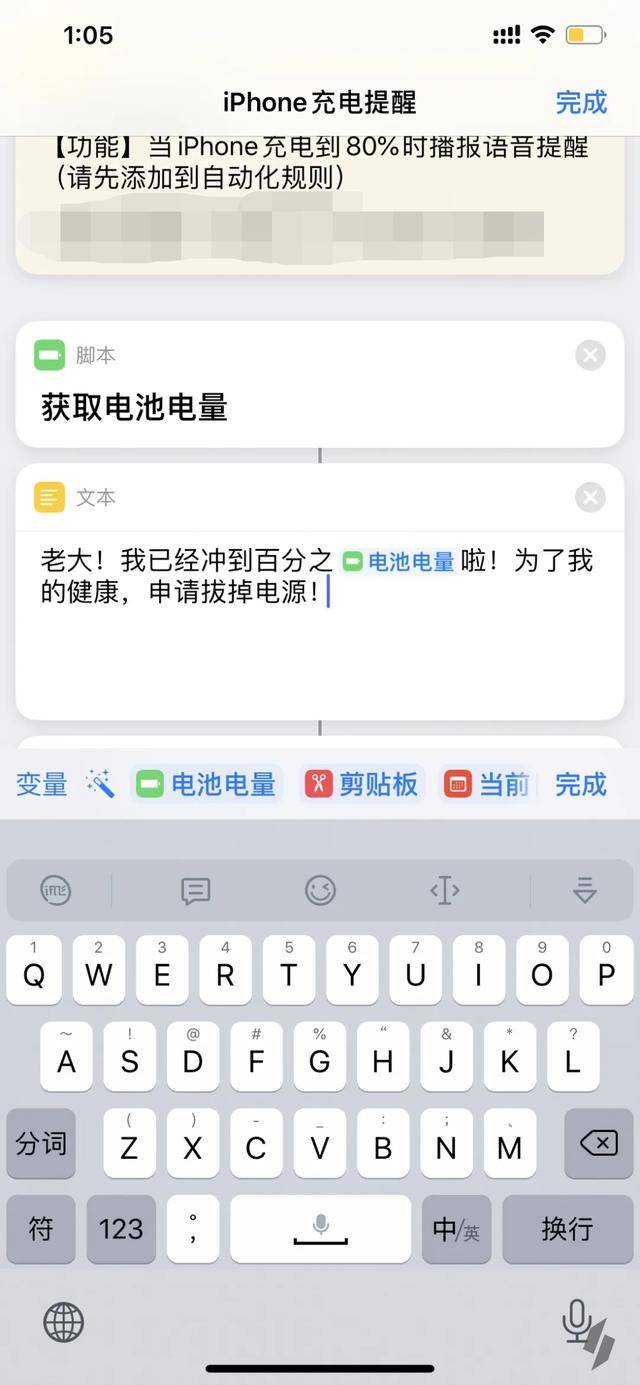Screen dimensions: 640x1385
Task: Insert the 剪贴板 variable chip
Action: [363, 784]
